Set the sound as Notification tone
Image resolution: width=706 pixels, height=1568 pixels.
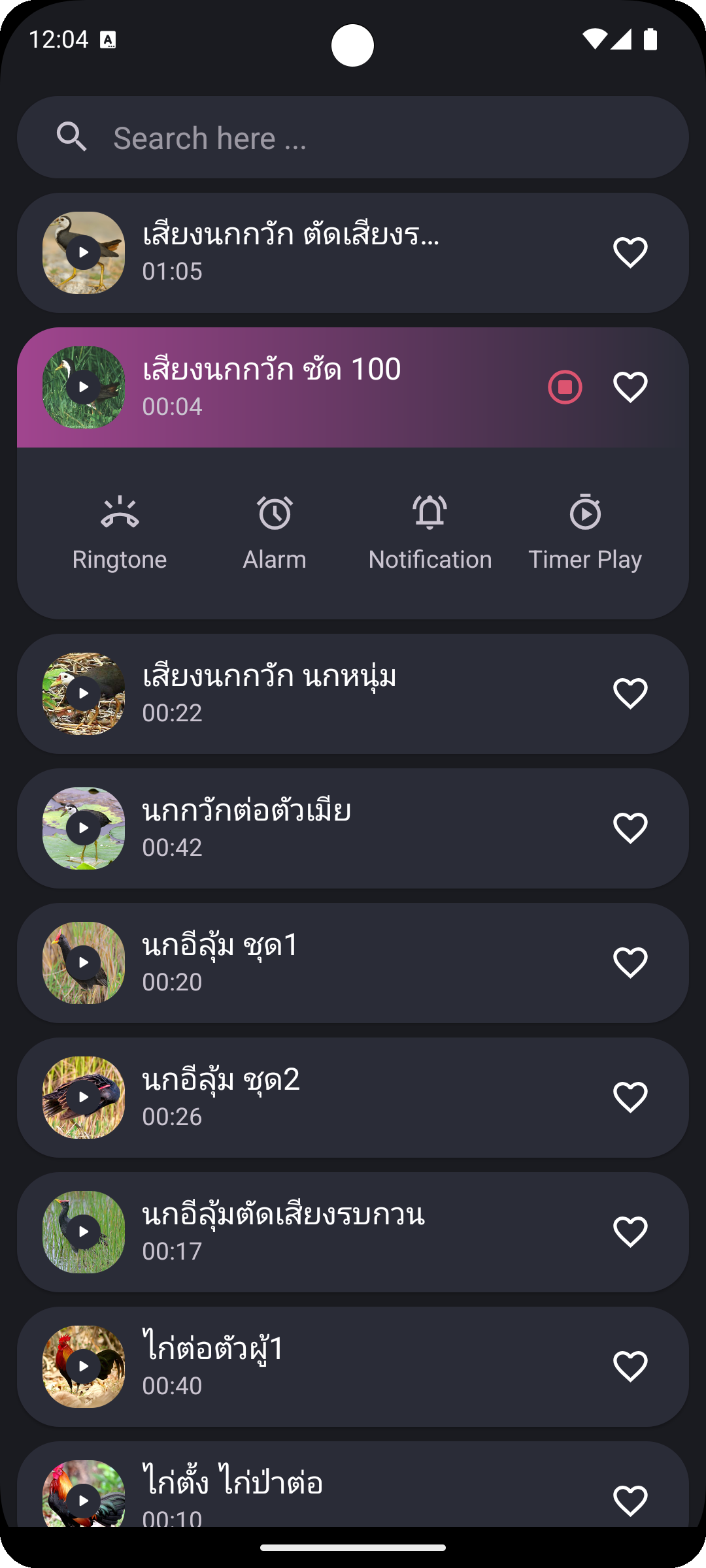click(x=430, y=529)
